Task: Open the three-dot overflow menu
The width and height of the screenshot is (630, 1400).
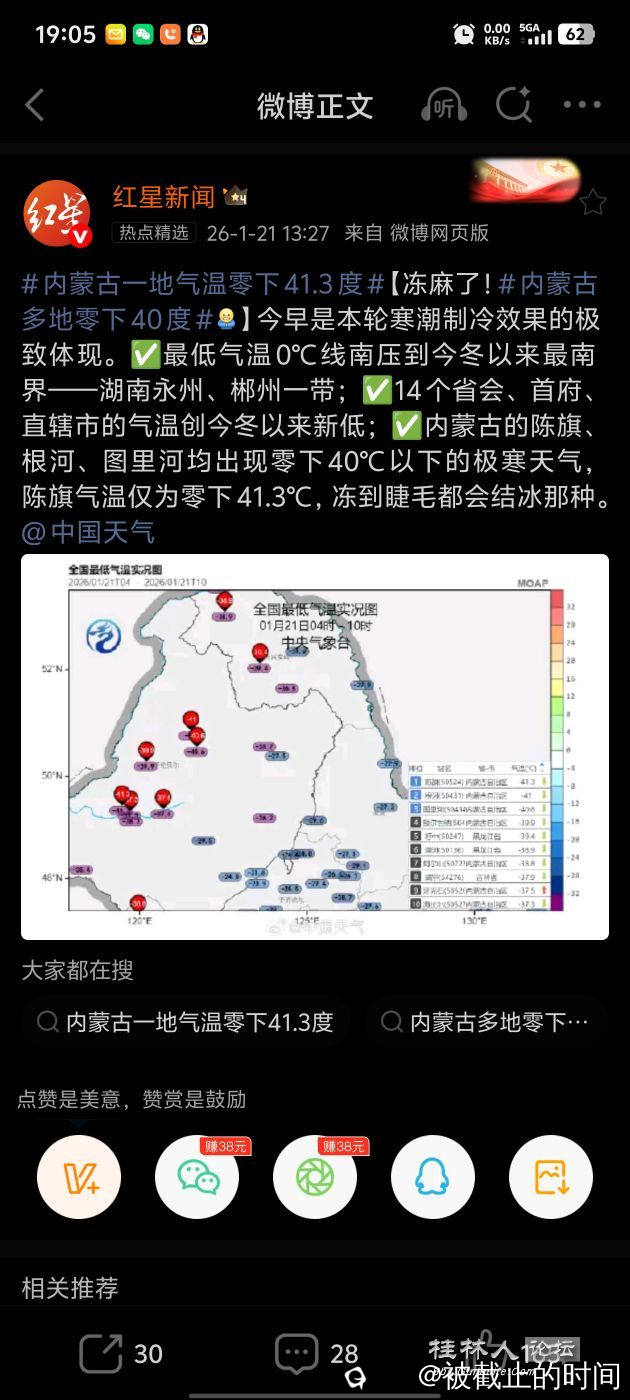Action: point(582,105)
